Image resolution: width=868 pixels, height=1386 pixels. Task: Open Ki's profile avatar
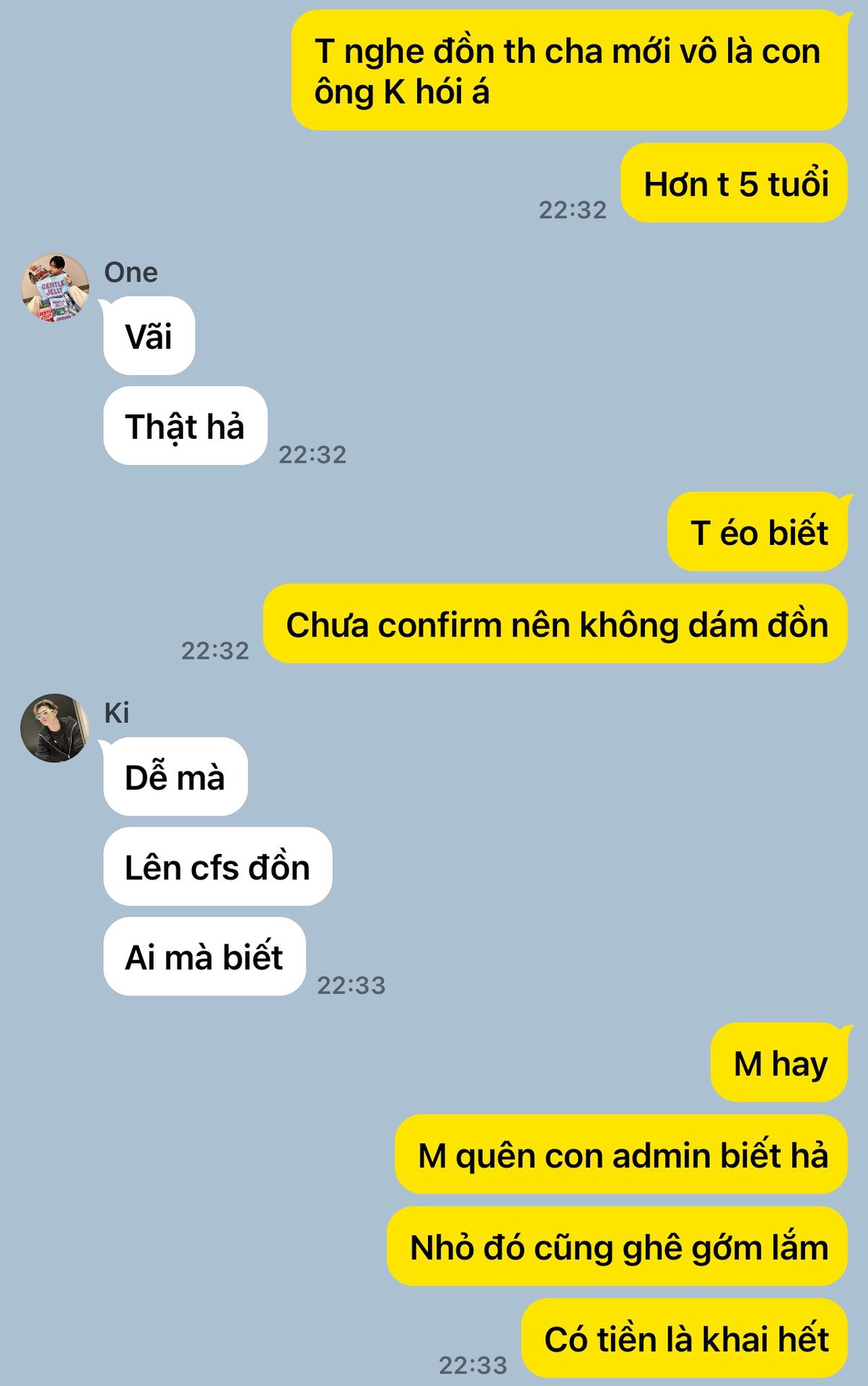click(x=55, y=728)
